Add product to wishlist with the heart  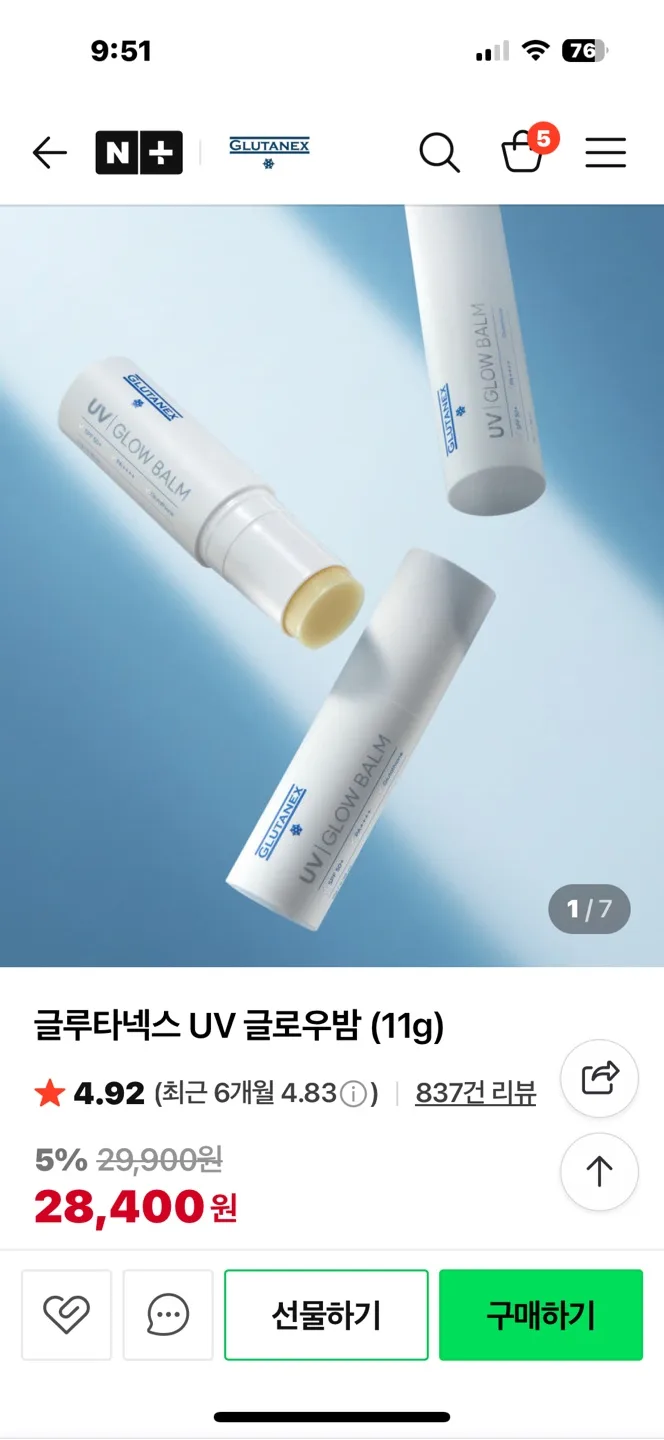click(66, 1314)
